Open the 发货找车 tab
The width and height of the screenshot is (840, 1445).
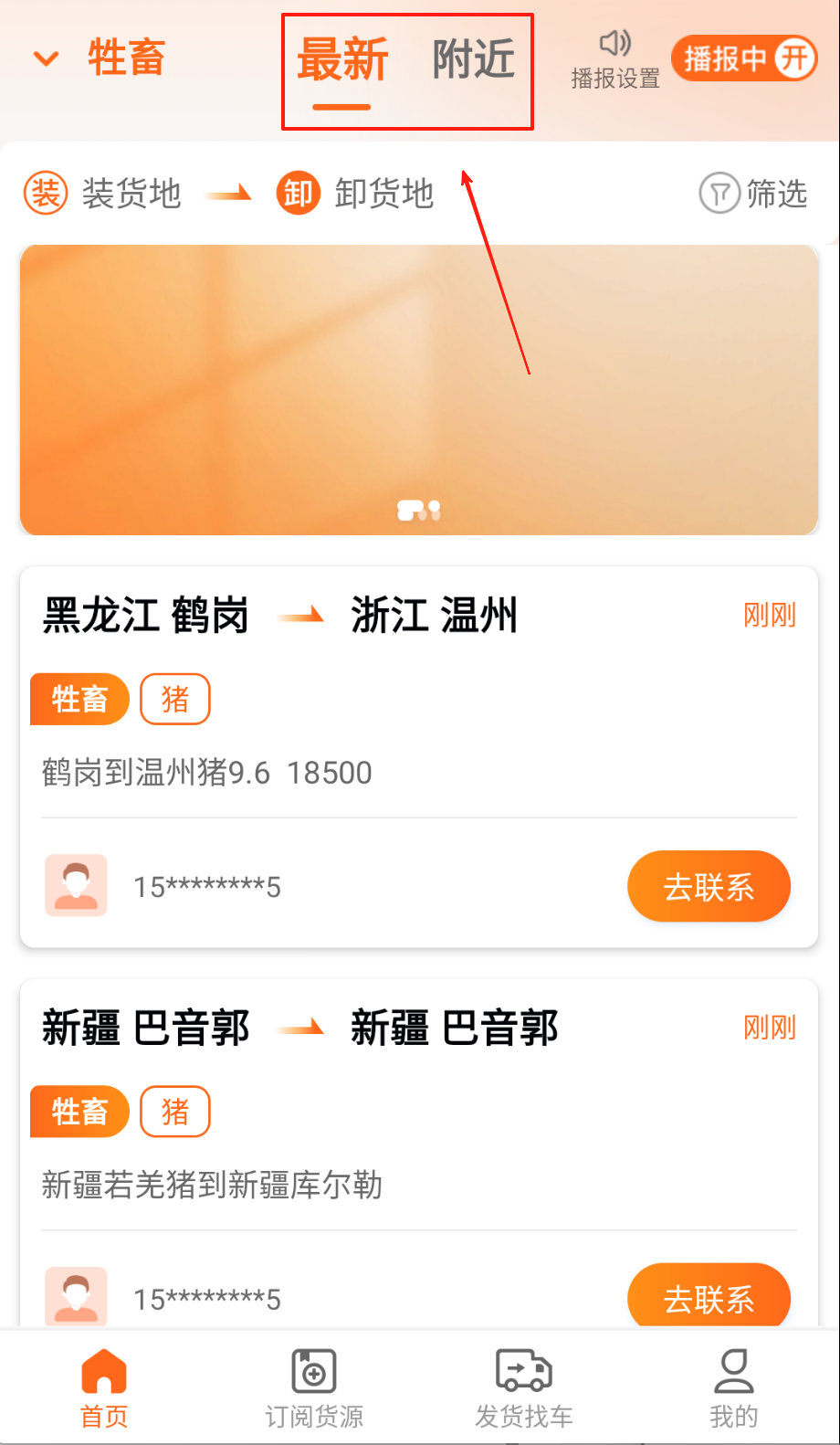click(524, 1388)
